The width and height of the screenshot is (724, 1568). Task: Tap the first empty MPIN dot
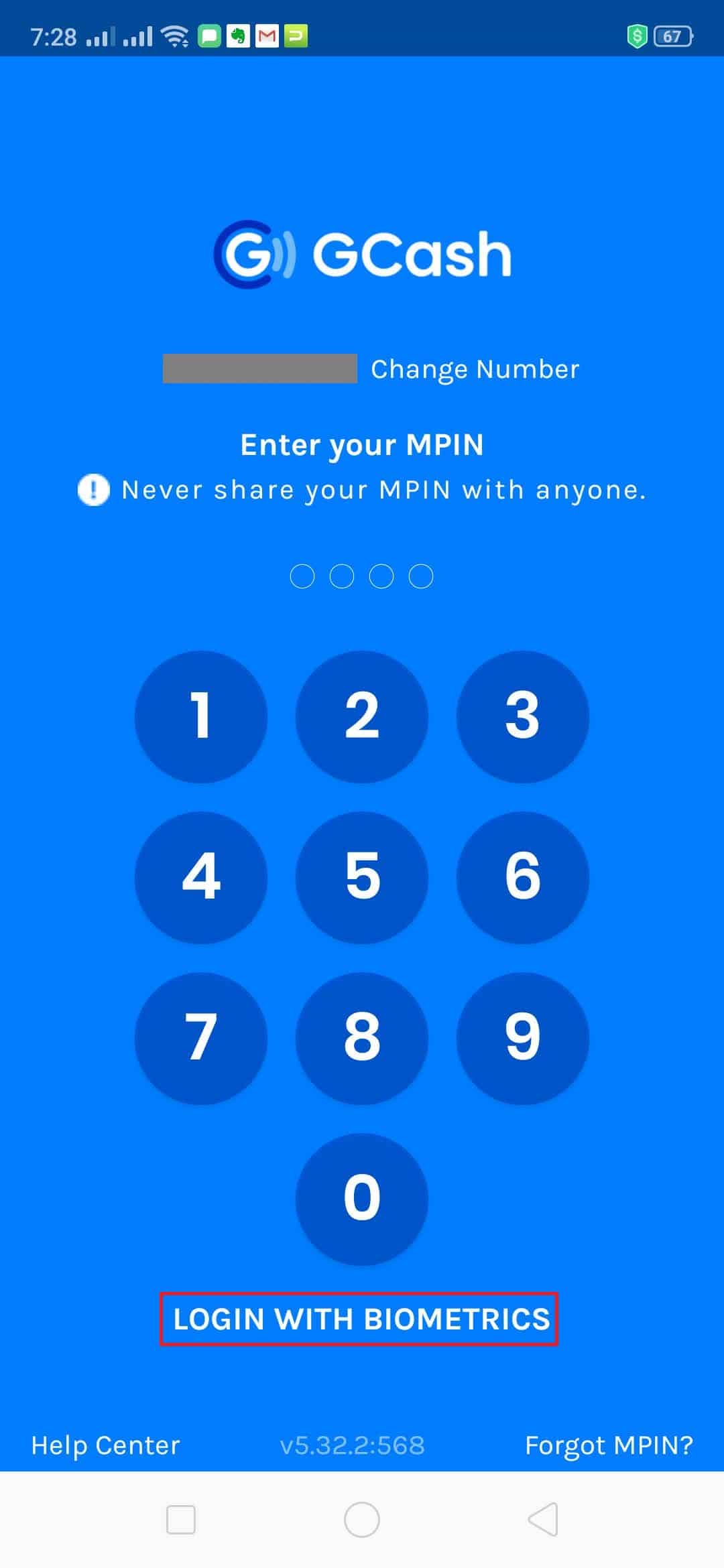304,575
